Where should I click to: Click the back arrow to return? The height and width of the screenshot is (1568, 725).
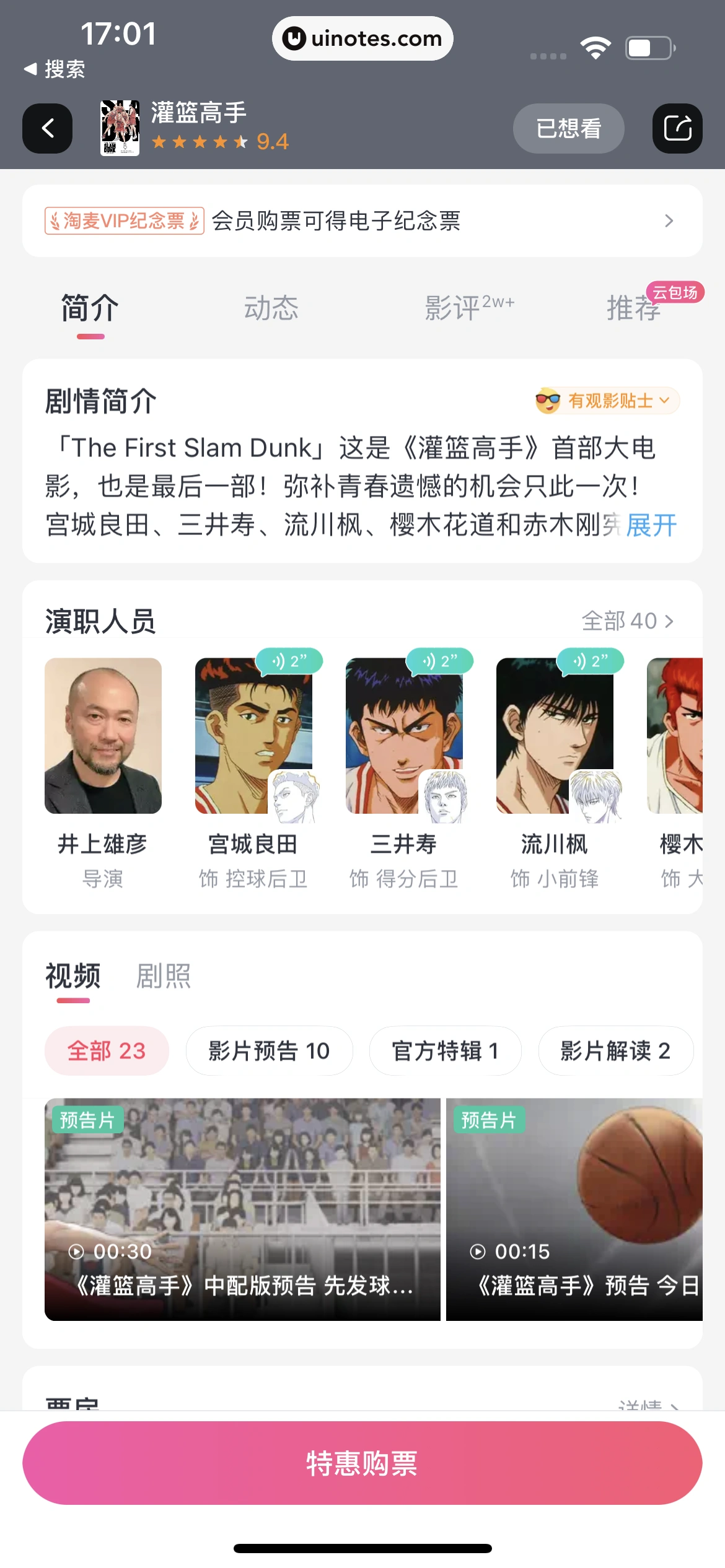47,128
